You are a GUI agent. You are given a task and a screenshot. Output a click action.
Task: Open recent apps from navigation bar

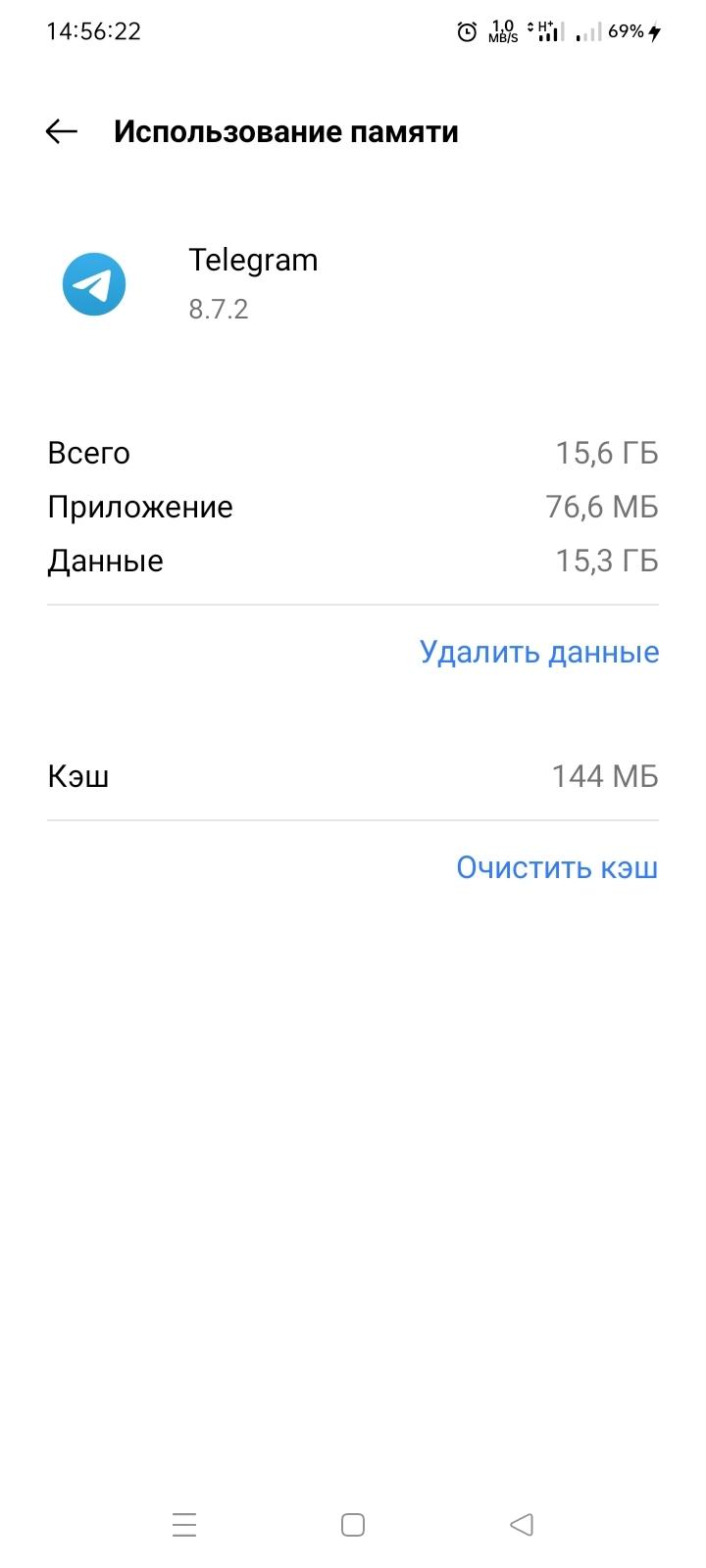coord(184,1524)
